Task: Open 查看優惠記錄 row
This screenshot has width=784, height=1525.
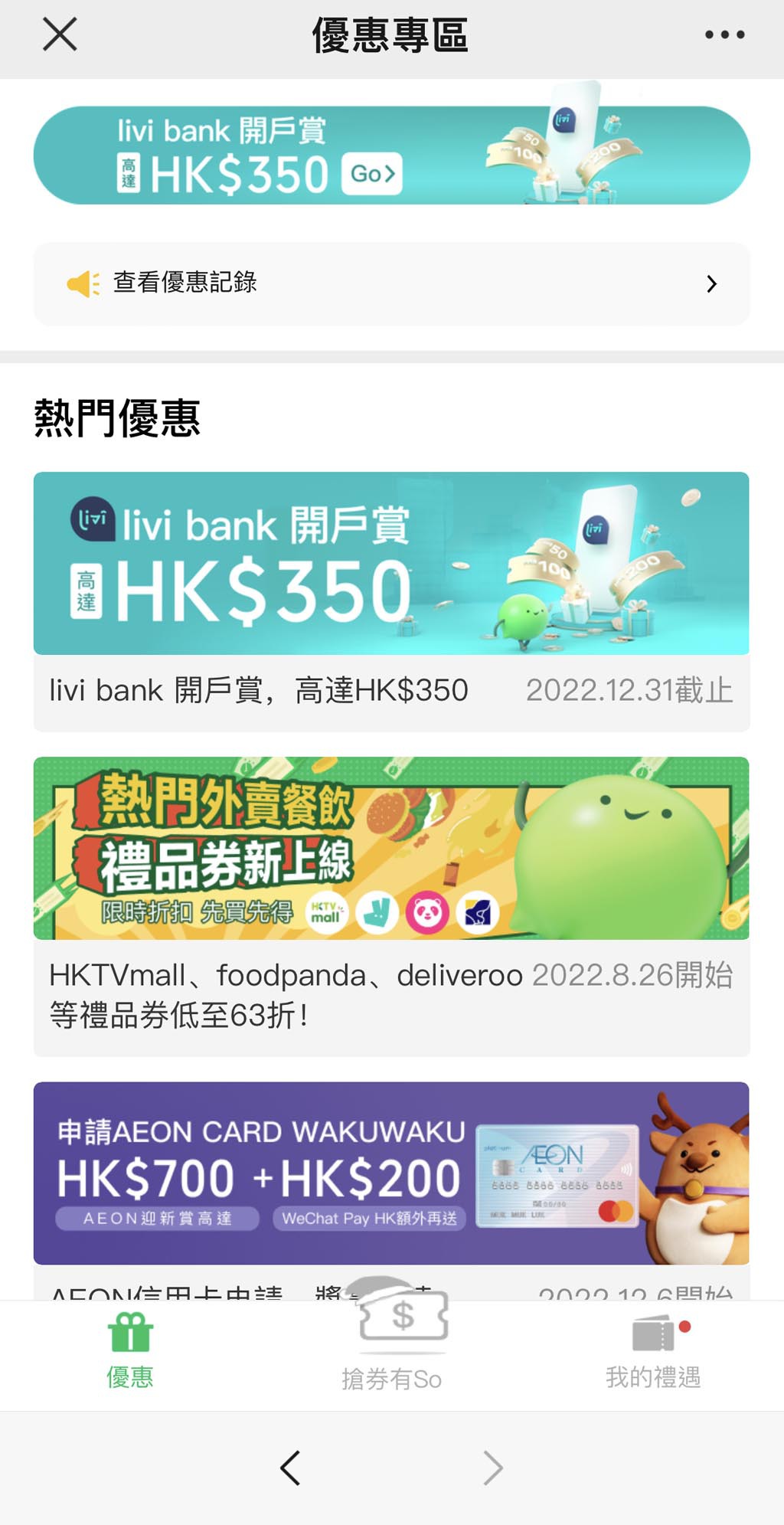Action: [391, 283]
